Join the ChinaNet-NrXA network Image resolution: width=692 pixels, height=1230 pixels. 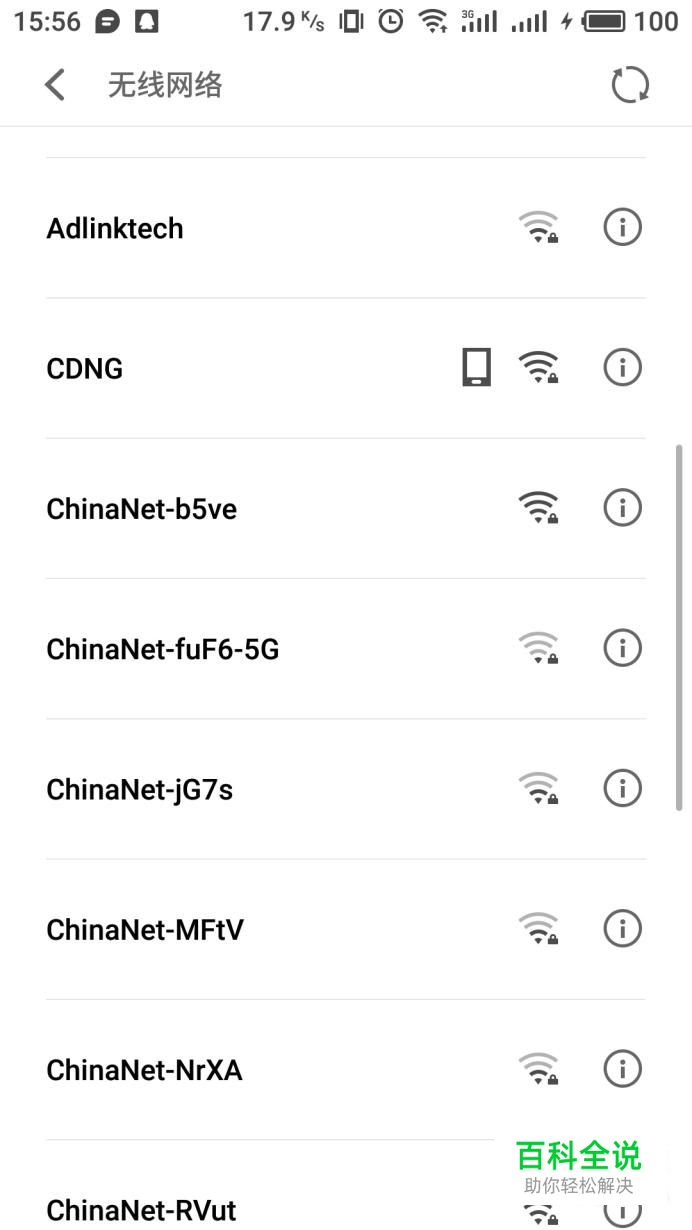click(x=145, y=1070)
